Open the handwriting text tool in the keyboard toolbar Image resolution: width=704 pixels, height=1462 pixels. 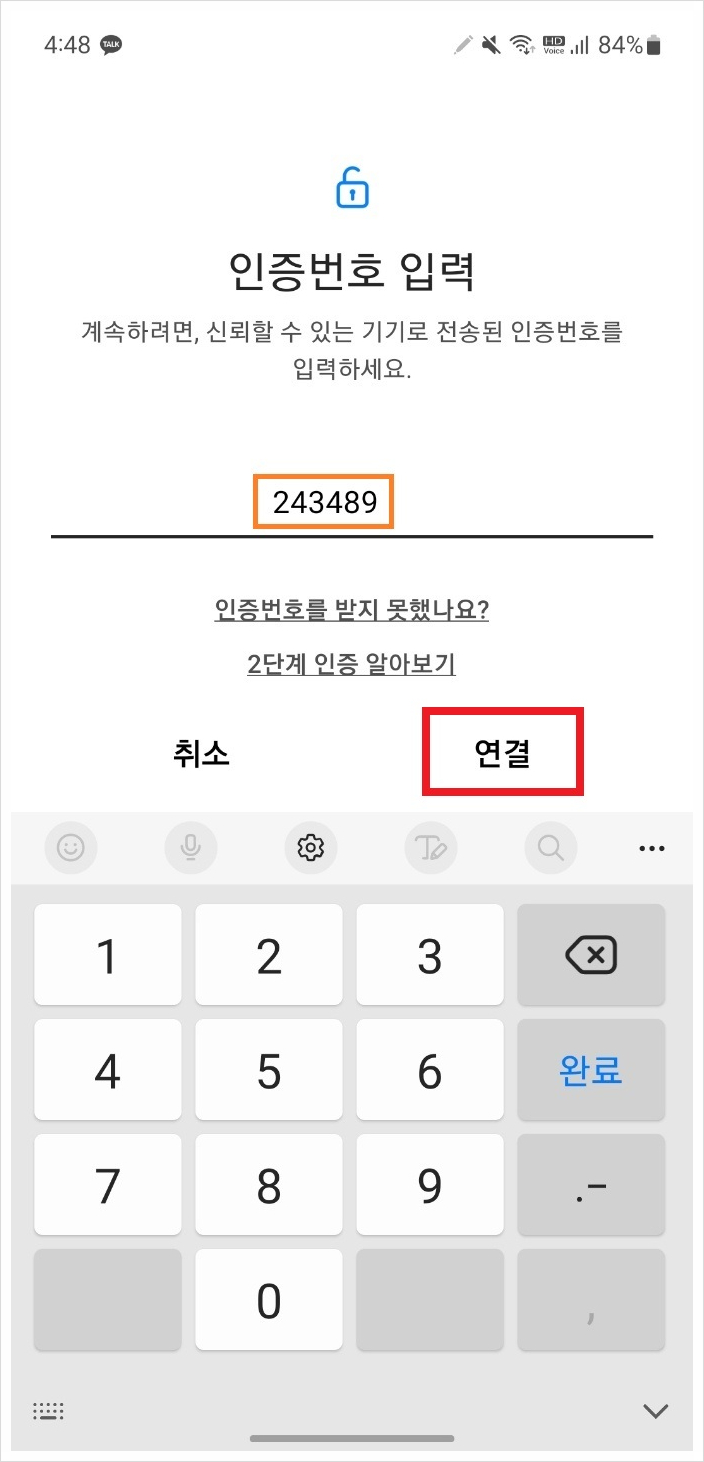click(x=431, y=848)
